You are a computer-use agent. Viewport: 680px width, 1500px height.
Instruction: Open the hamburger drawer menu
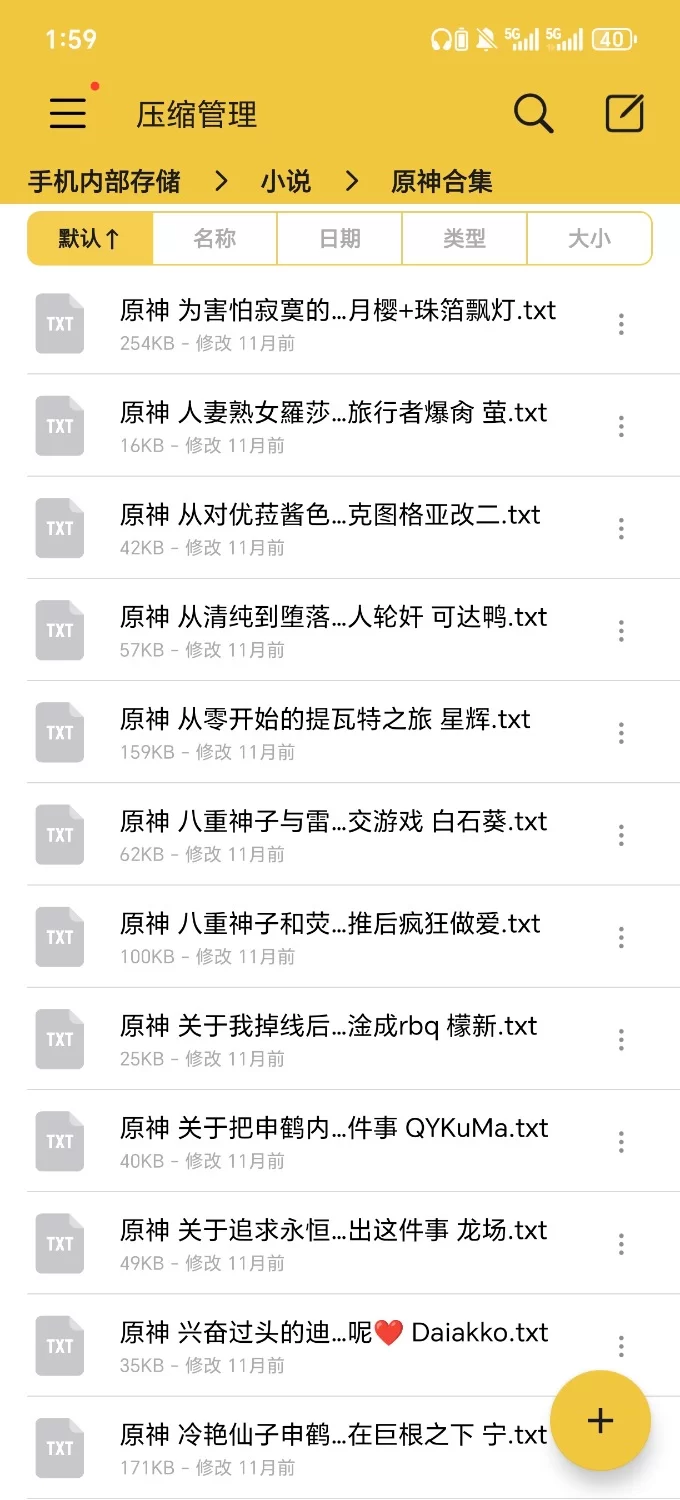[68, 114]
